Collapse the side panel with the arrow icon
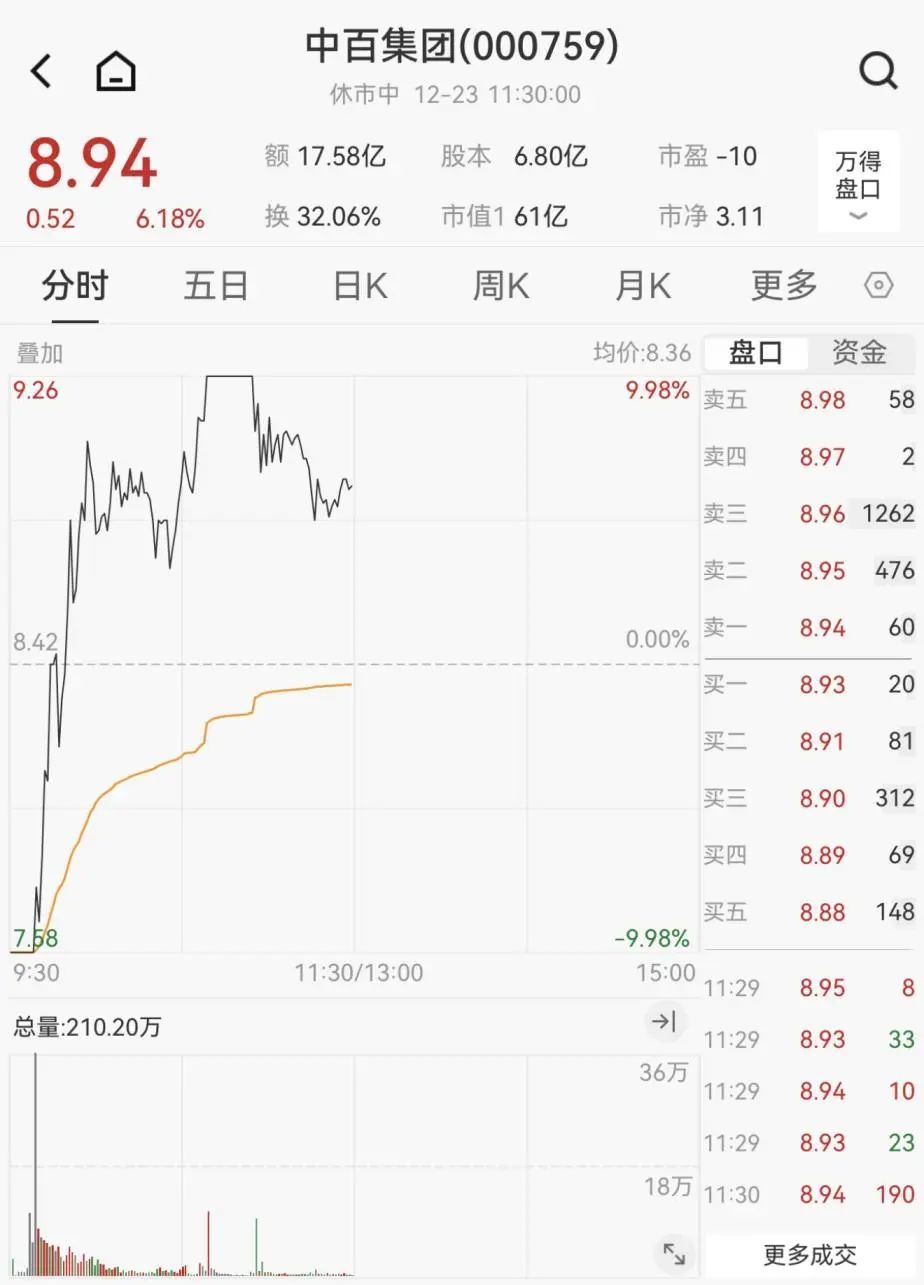This screenshot has height=1285, width=924. [x=664, y=1022]
